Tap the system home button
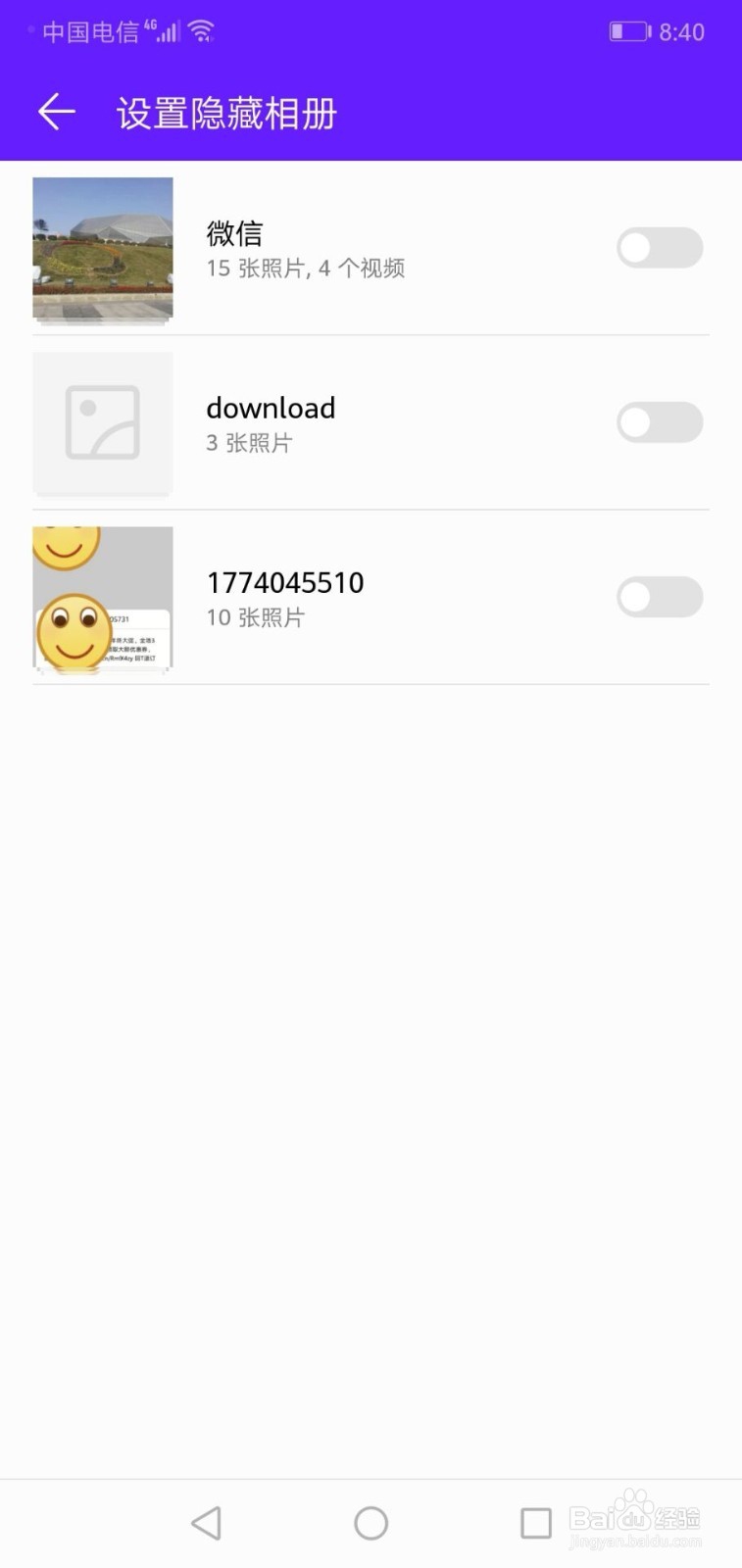This screenshot has width=742, height=1568. pos(371,1523)
